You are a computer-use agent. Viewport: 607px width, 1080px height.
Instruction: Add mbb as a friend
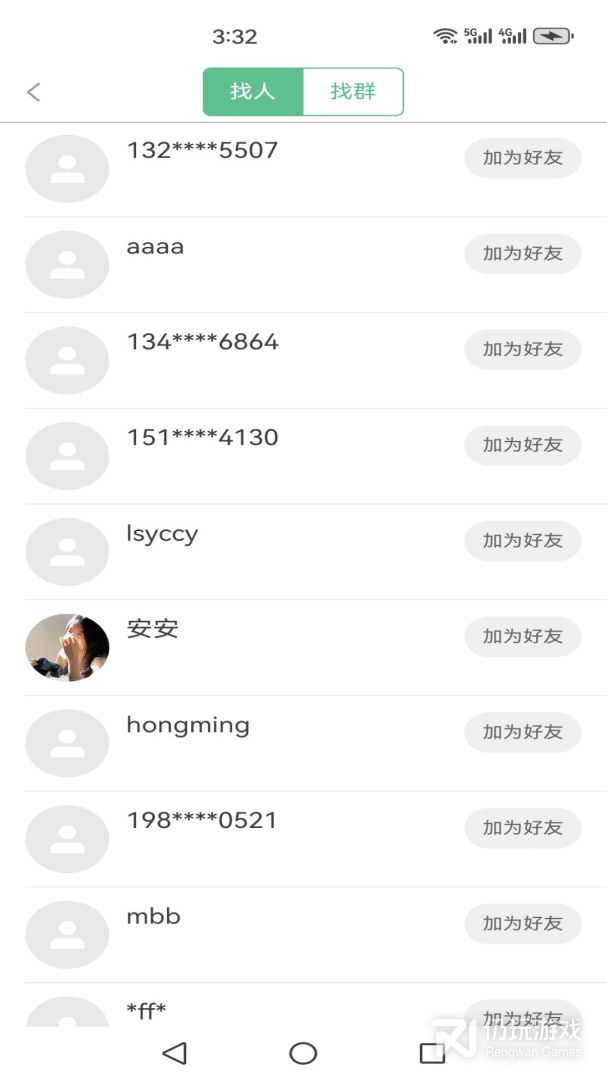pyautogui.click(x=522, y=924)
